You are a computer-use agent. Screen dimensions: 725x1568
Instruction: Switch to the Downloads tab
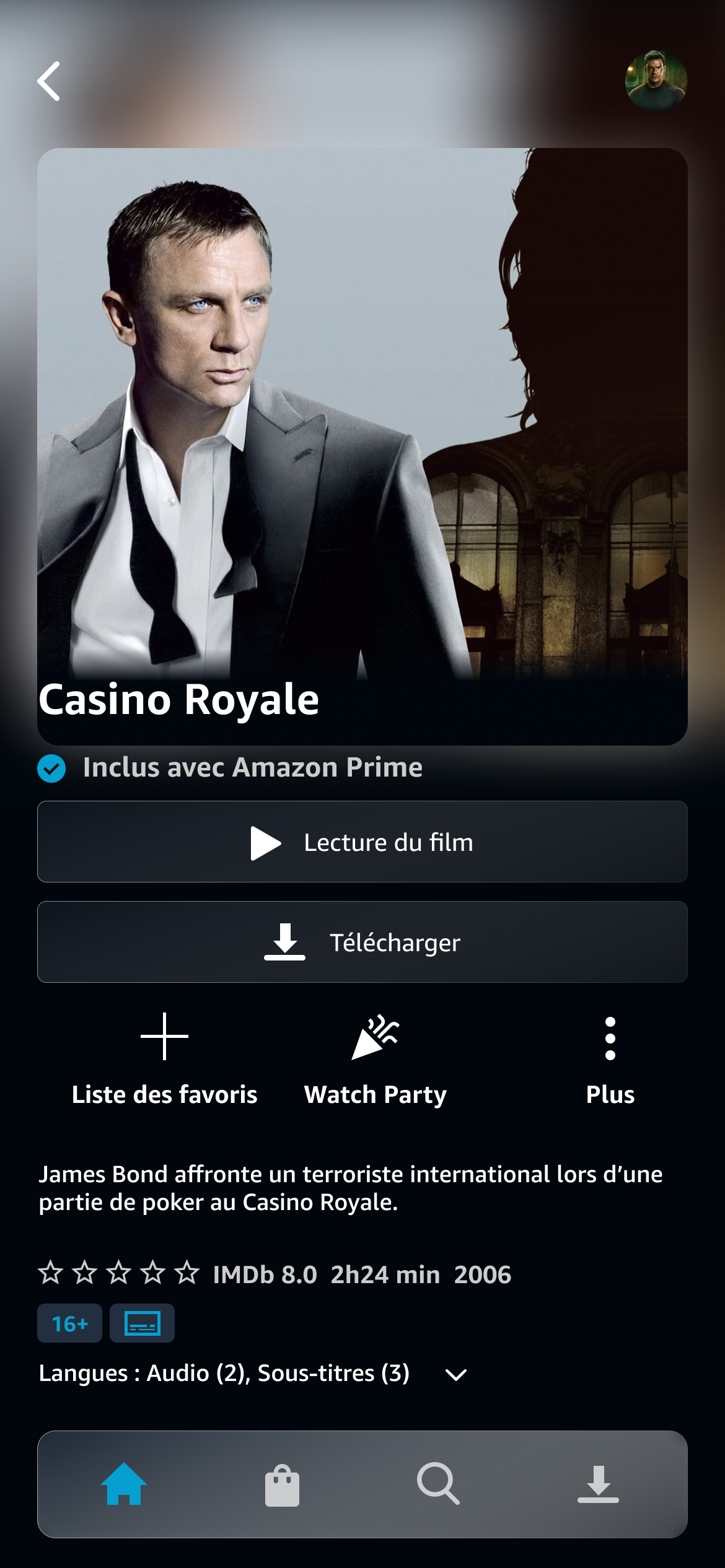click(x=598, y=1484)
